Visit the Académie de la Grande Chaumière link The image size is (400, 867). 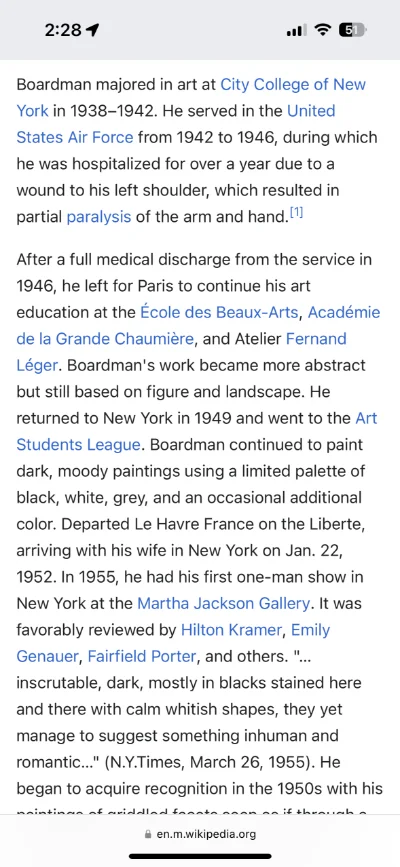[x=344, y=312]
